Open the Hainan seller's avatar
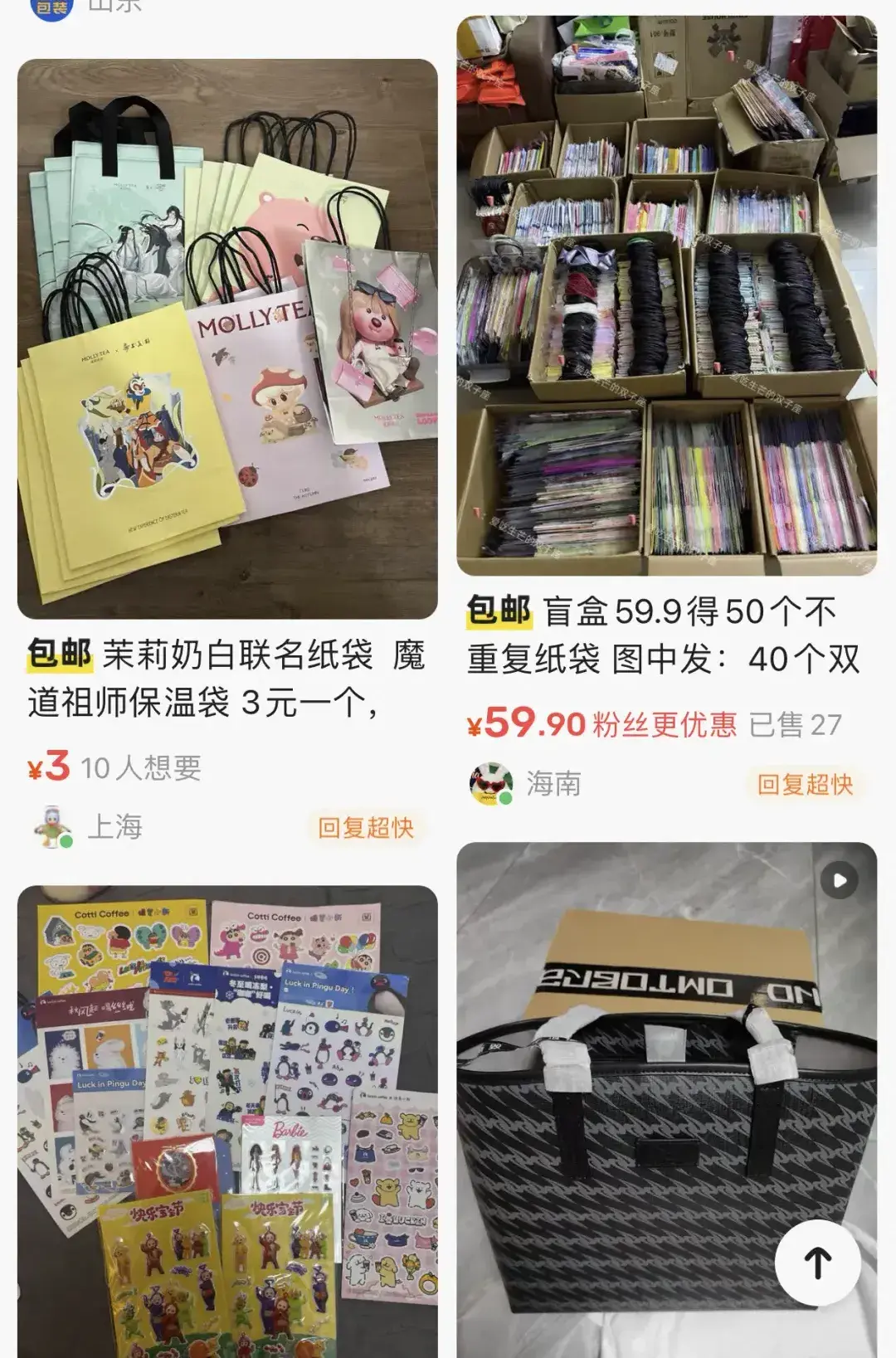896x1358 pixels. pyautogui.click(x=491, y=784)
